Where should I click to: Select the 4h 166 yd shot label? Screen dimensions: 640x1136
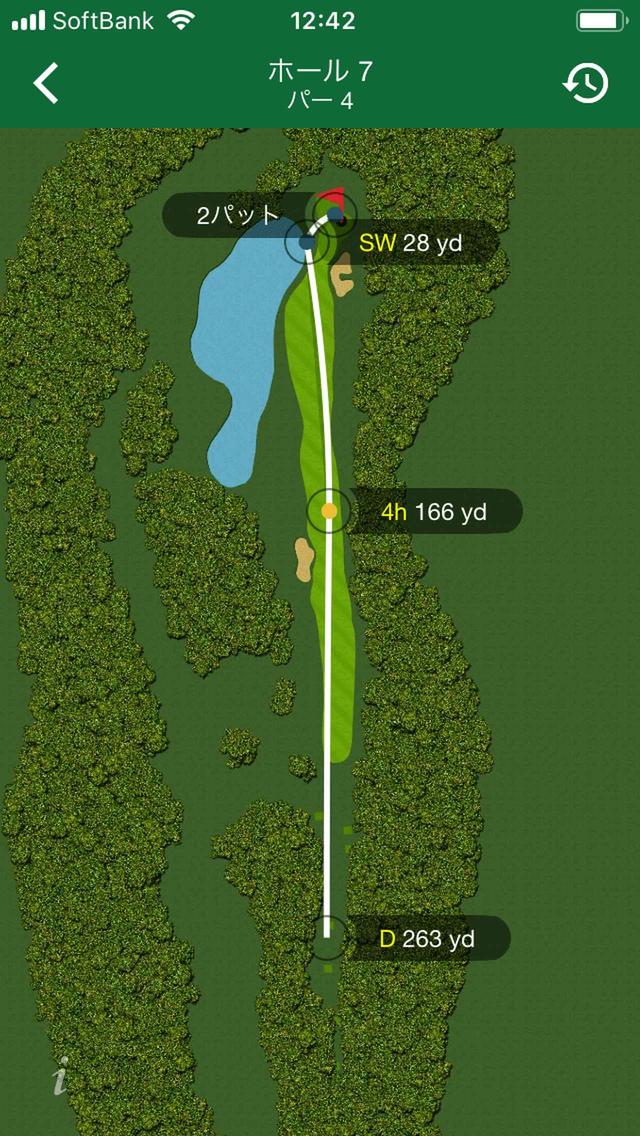[433, 512]
